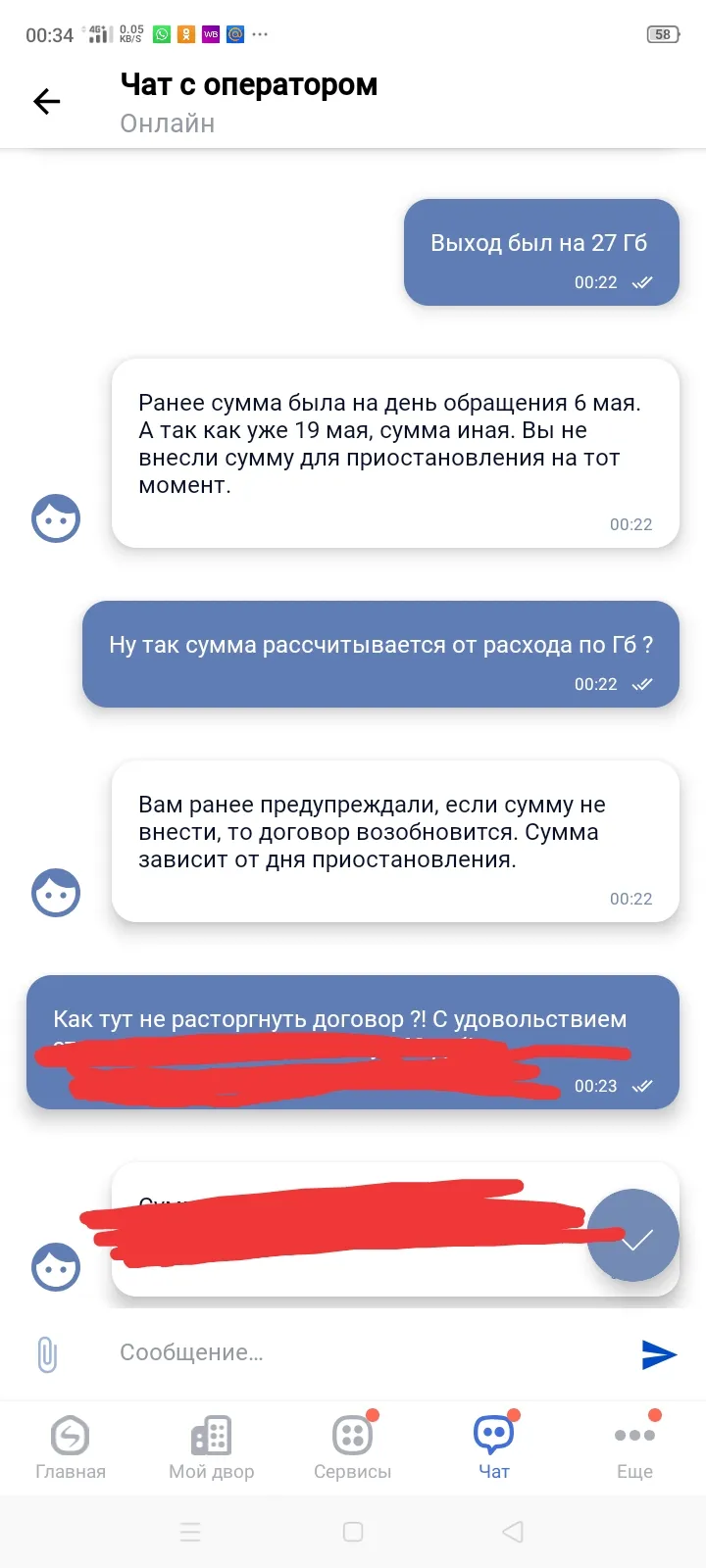The width and height of the screenshot is (706, 1568).
Task: Go back from the operator chat
Action: (46, 101)
